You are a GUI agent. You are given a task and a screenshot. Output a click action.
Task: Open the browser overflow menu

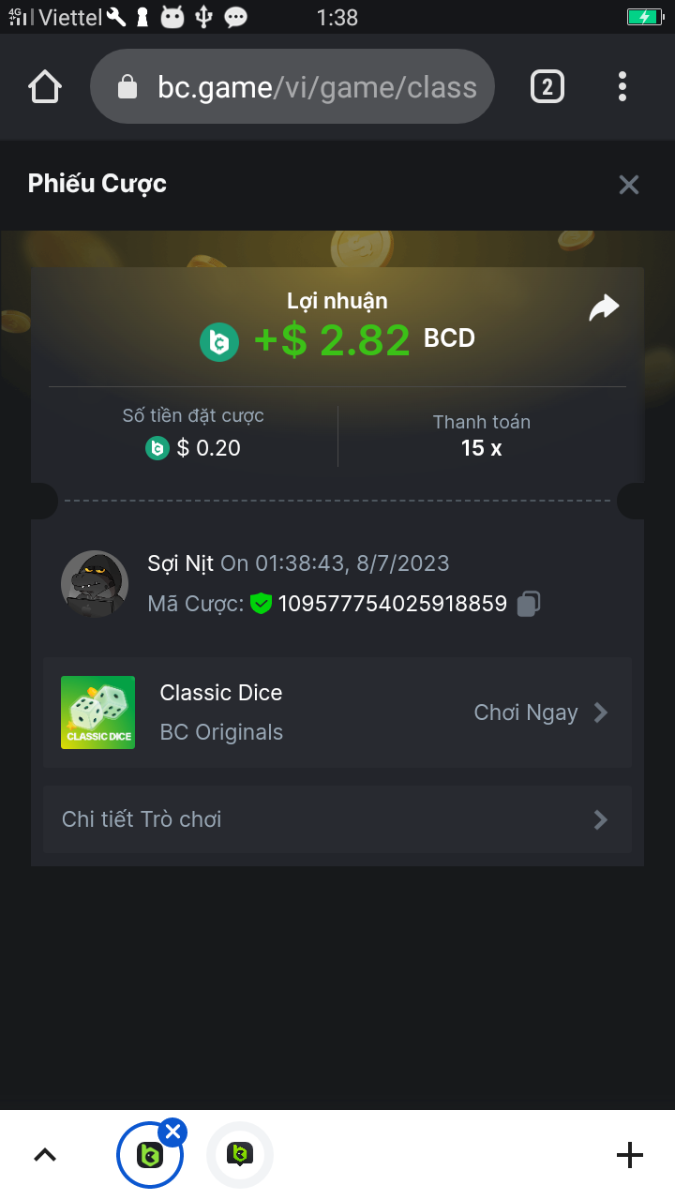pos(622,87)
